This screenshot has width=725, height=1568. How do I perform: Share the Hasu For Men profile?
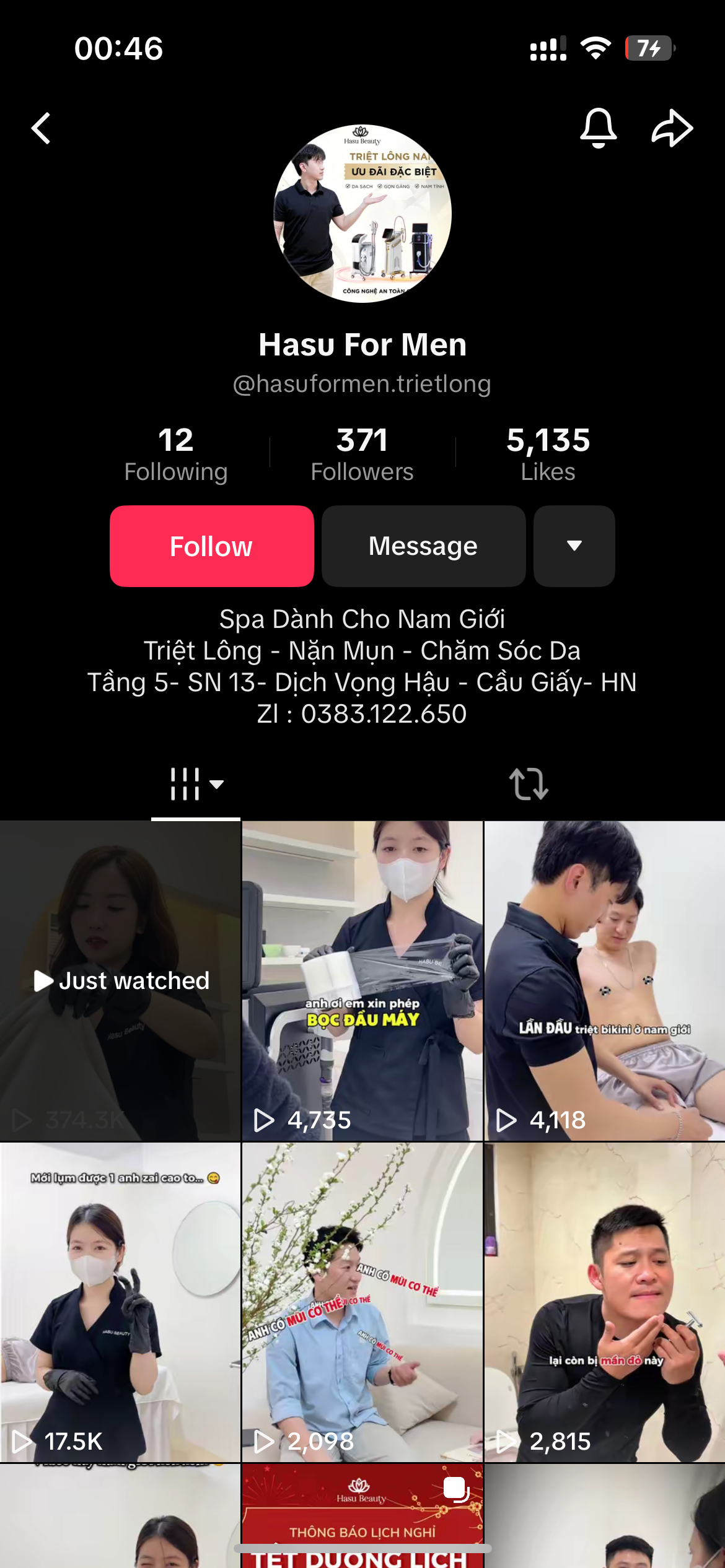point(672,128)
